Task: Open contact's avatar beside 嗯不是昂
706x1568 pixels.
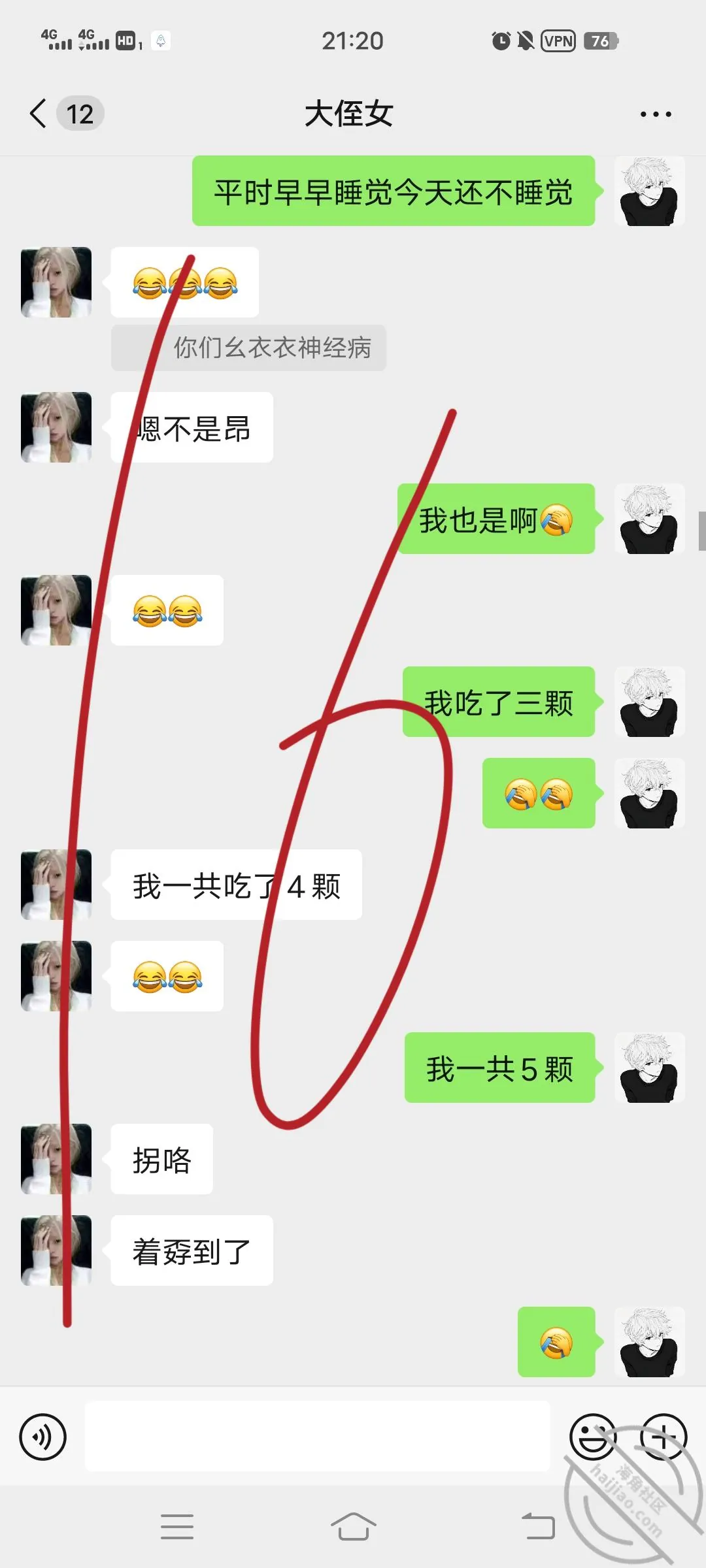Action: (x=56, y=427)
